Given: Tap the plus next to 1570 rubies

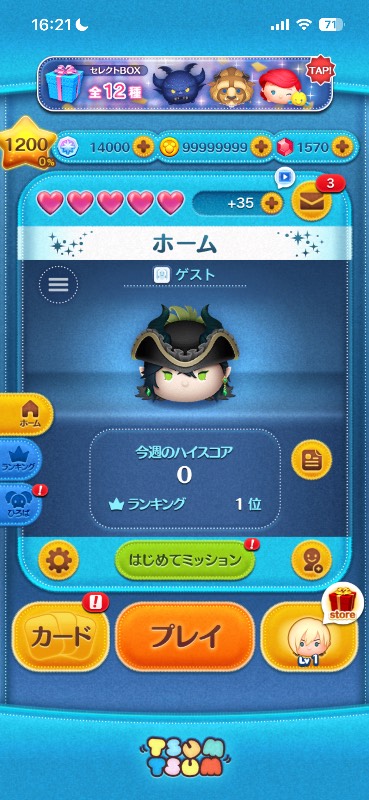Looking at the screenshot, I should tap(341, 147).
